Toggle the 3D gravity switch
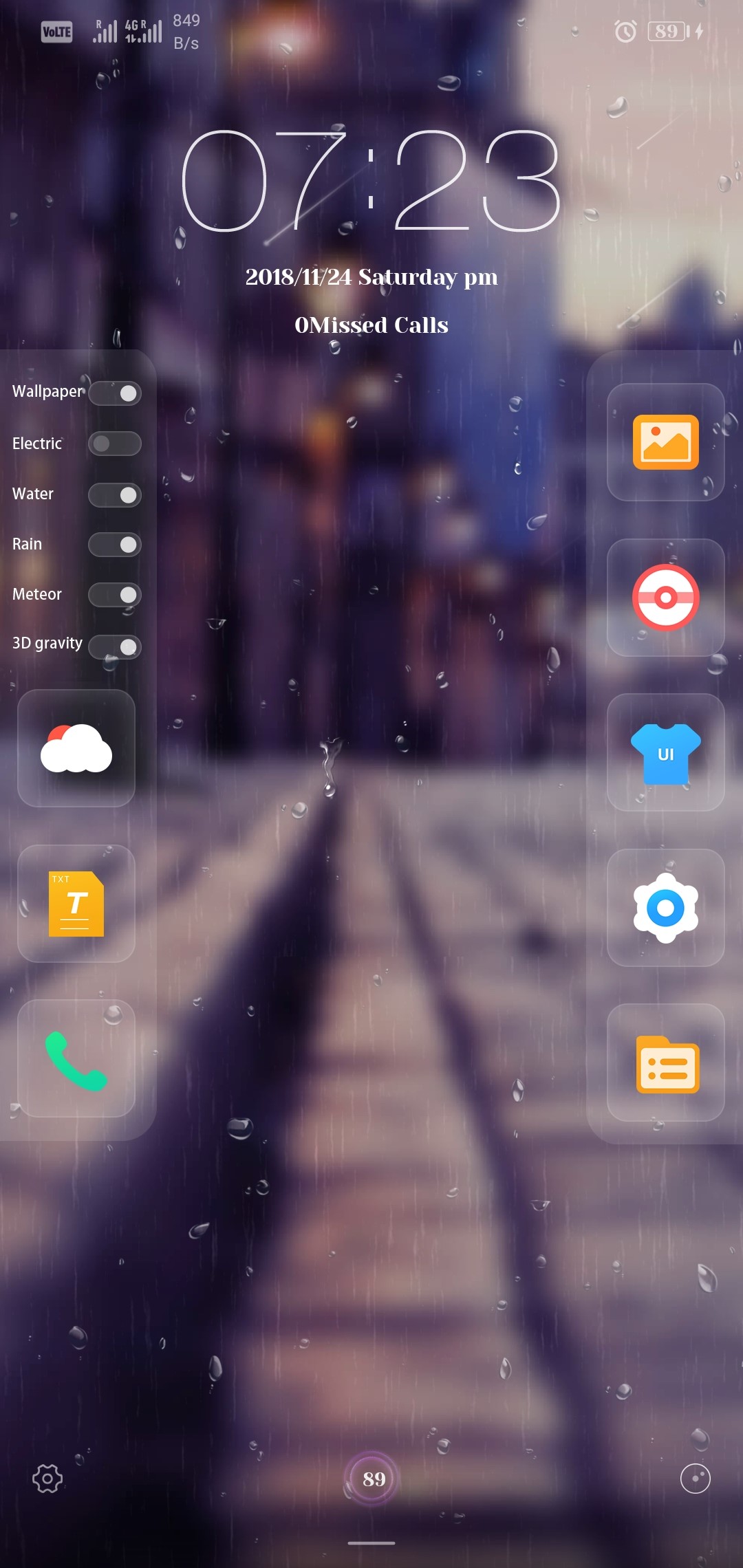Image resolution: width=743 pixels, height=1568 pixels. (115, 646)
